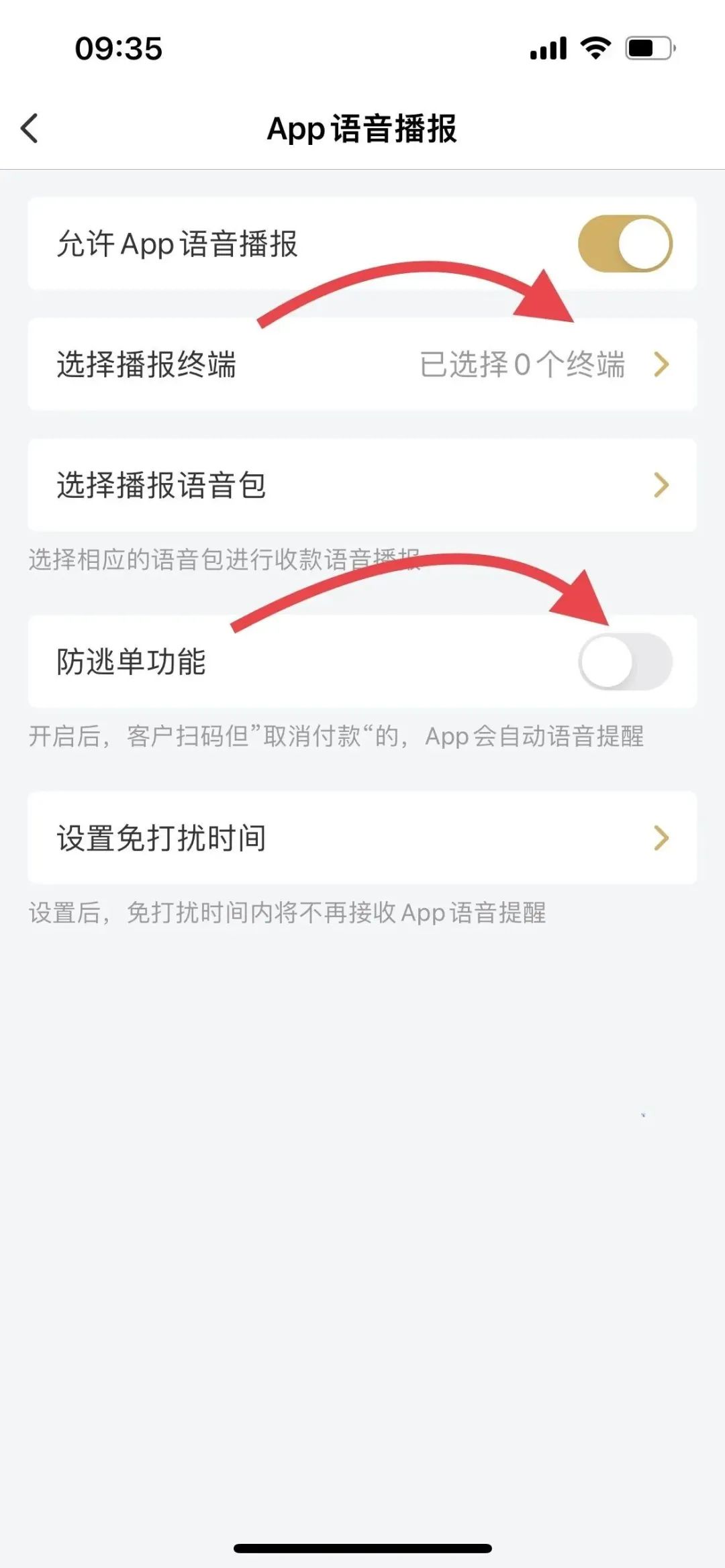
Task: Open 选择播报终端 setting
Action: click(362, 364)
